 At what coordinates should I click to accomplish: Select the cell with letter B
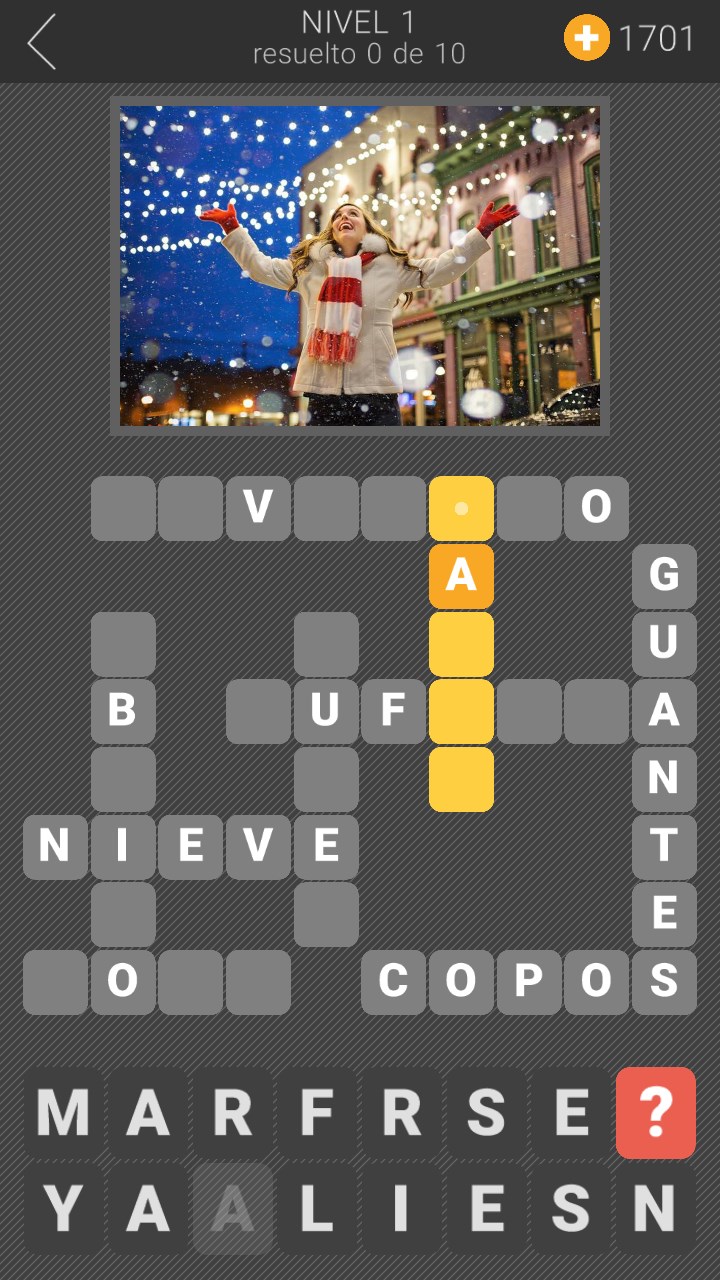(x=123, y=711)
